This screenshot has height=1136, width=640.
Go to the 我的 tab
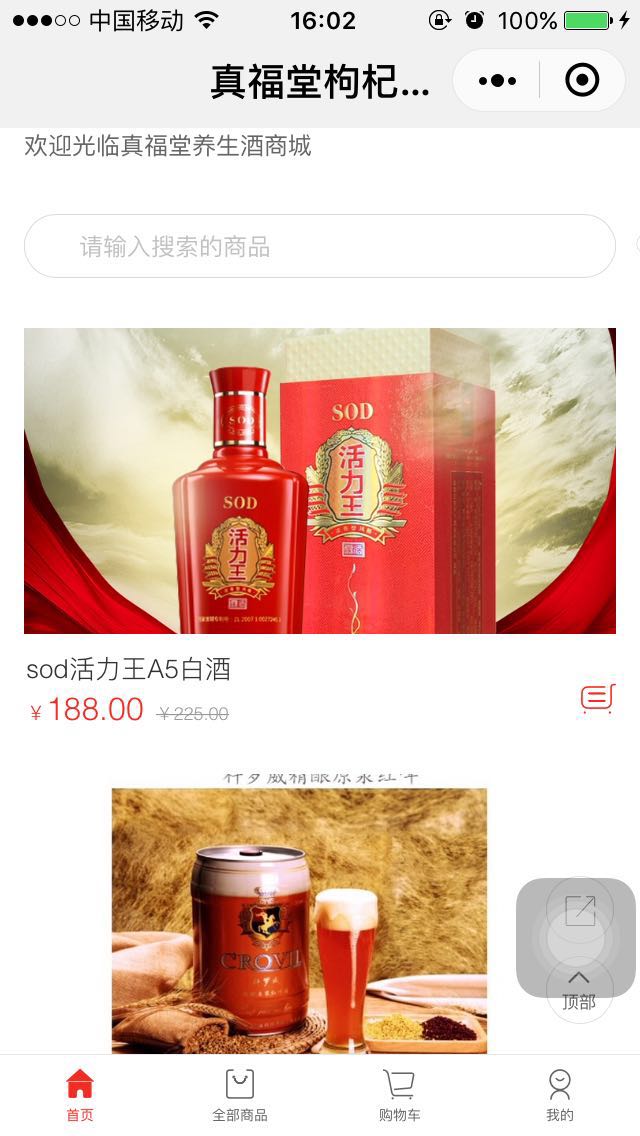(x=560, y=1095)
